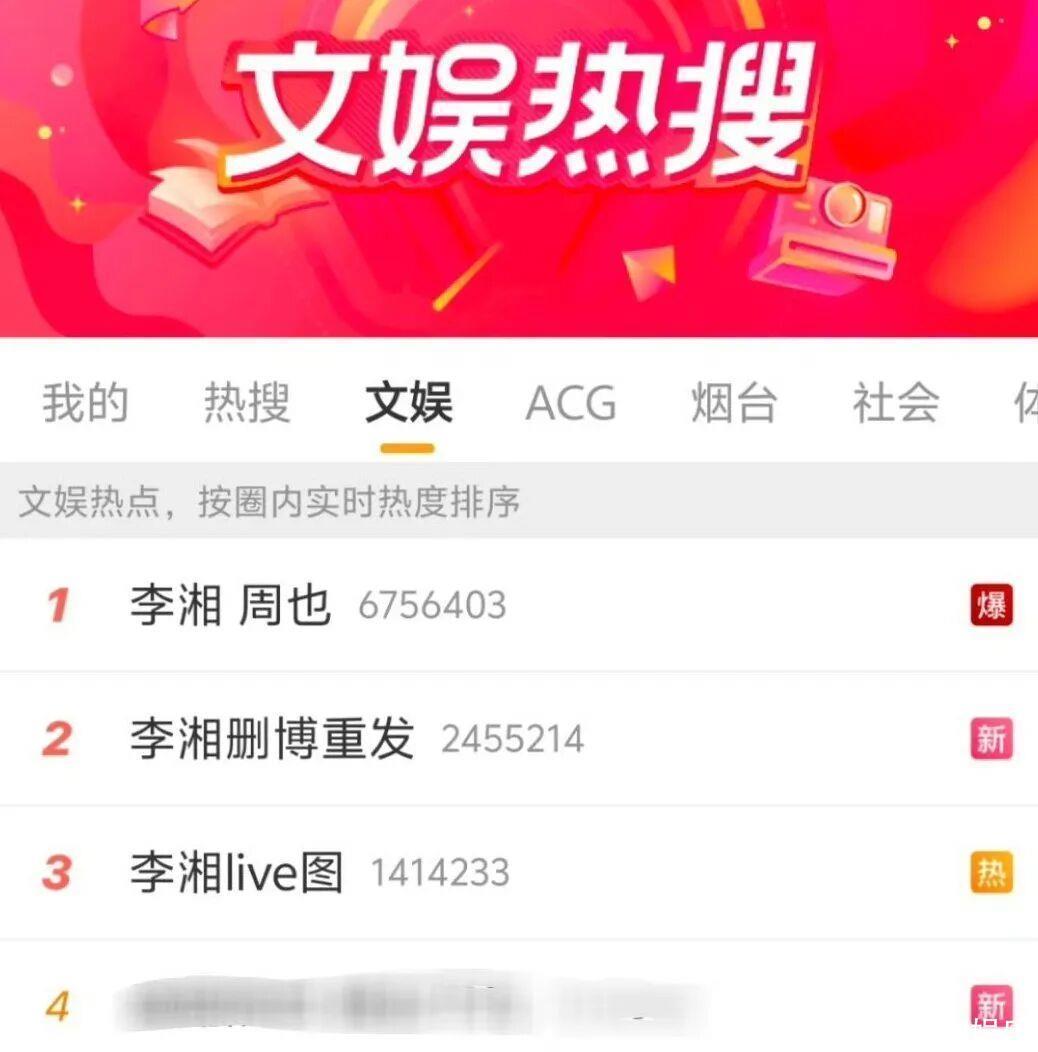Open the 社会 tab
The image size is (1038, 1052).
click(x=895, y=403)
